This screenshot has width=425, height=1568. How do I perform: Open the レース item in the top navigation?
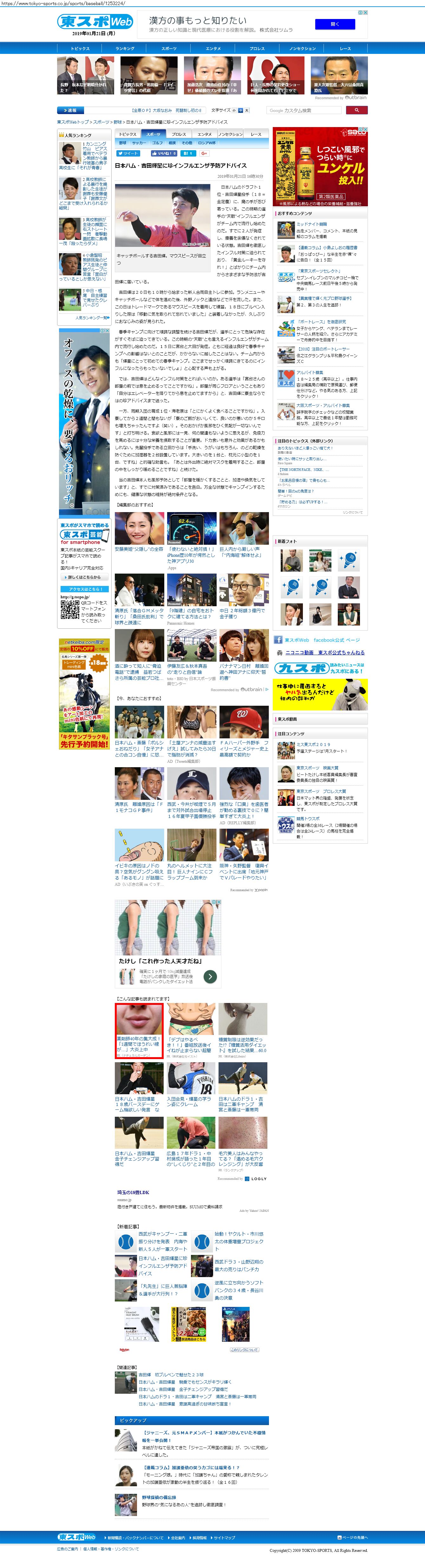coord(345,48)
